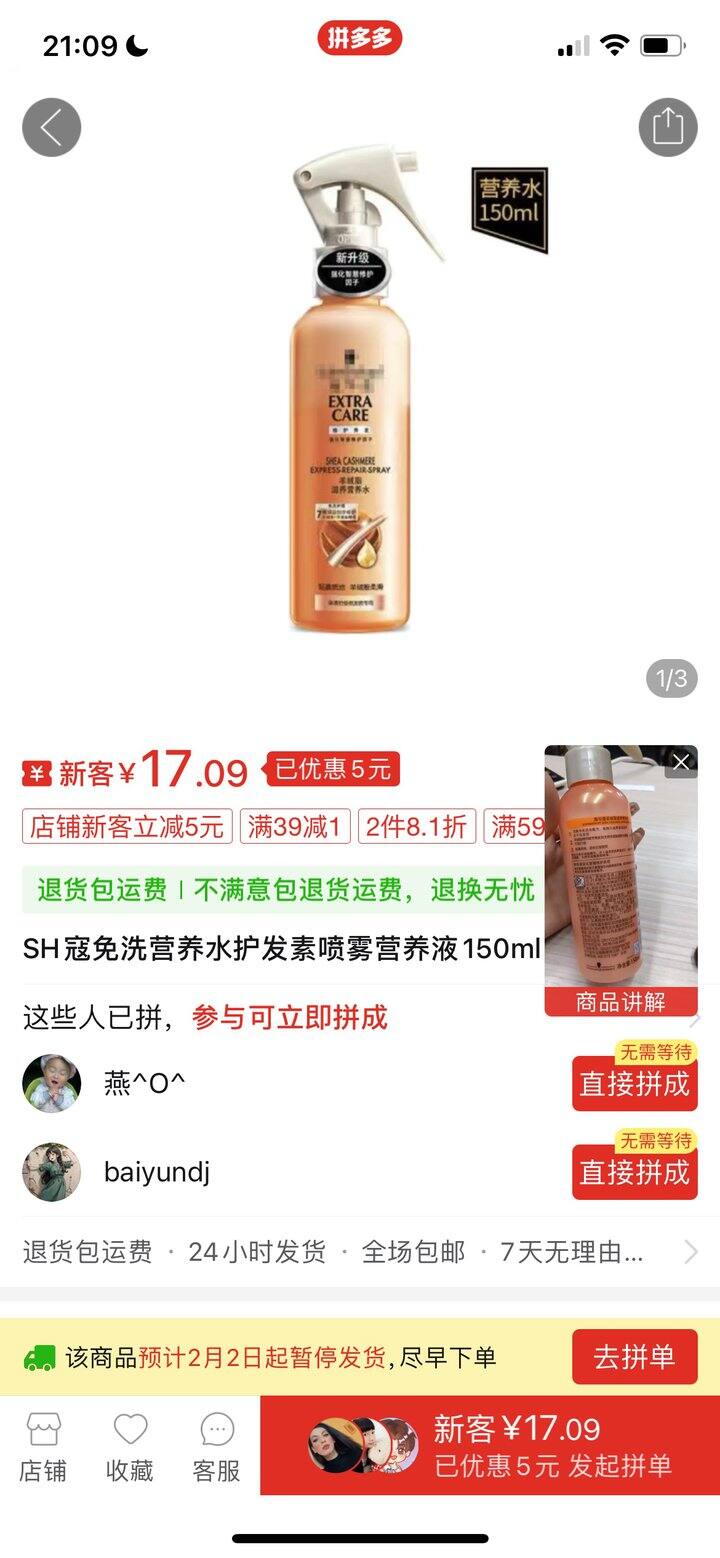
Task: Close the floating product video
Action: (x=681, y=762)
